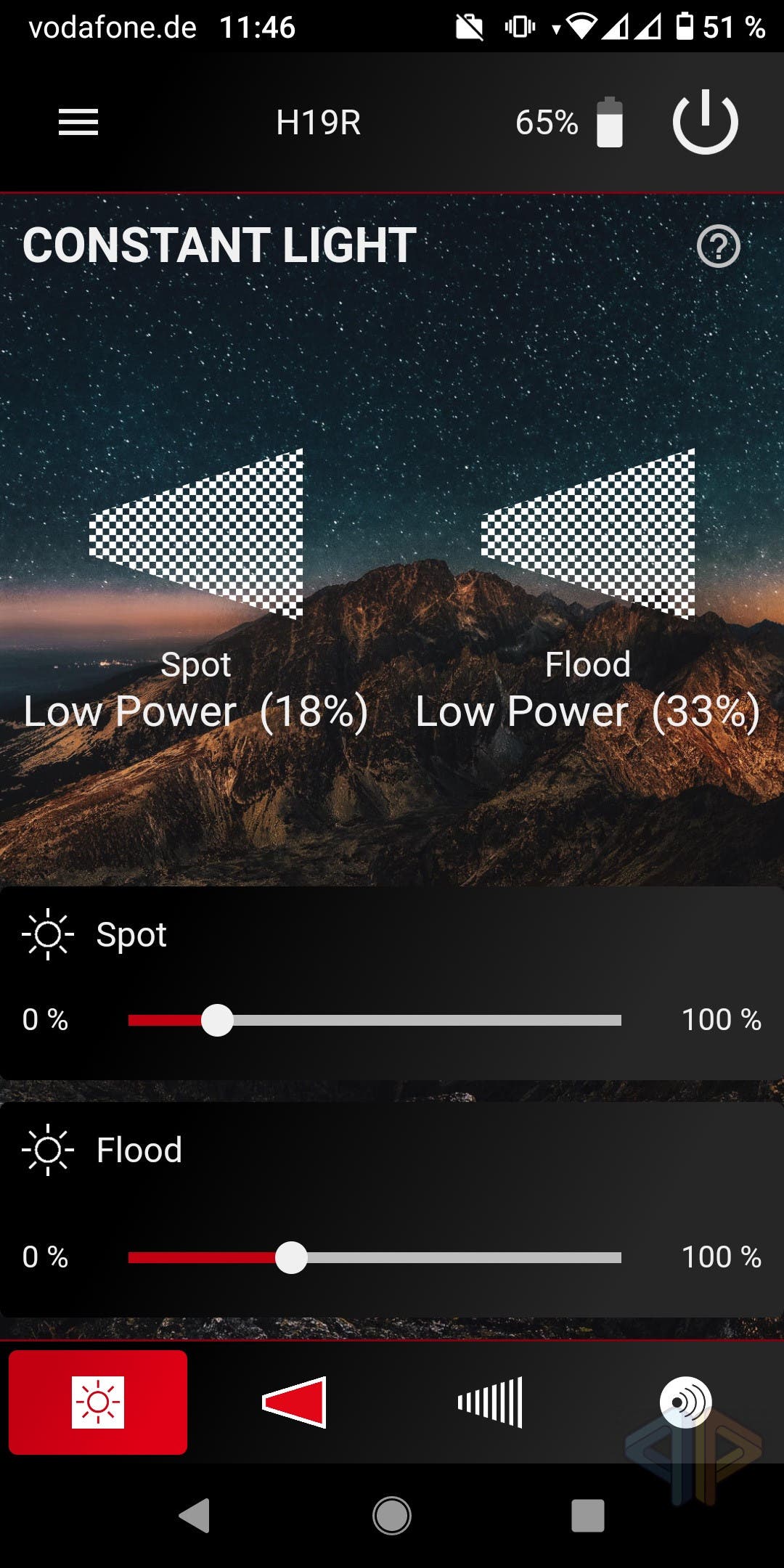The width and height of the screenshot is (784, 1568).
Task: Select the constant light sun tab
Action: (x=98, y=1402)
